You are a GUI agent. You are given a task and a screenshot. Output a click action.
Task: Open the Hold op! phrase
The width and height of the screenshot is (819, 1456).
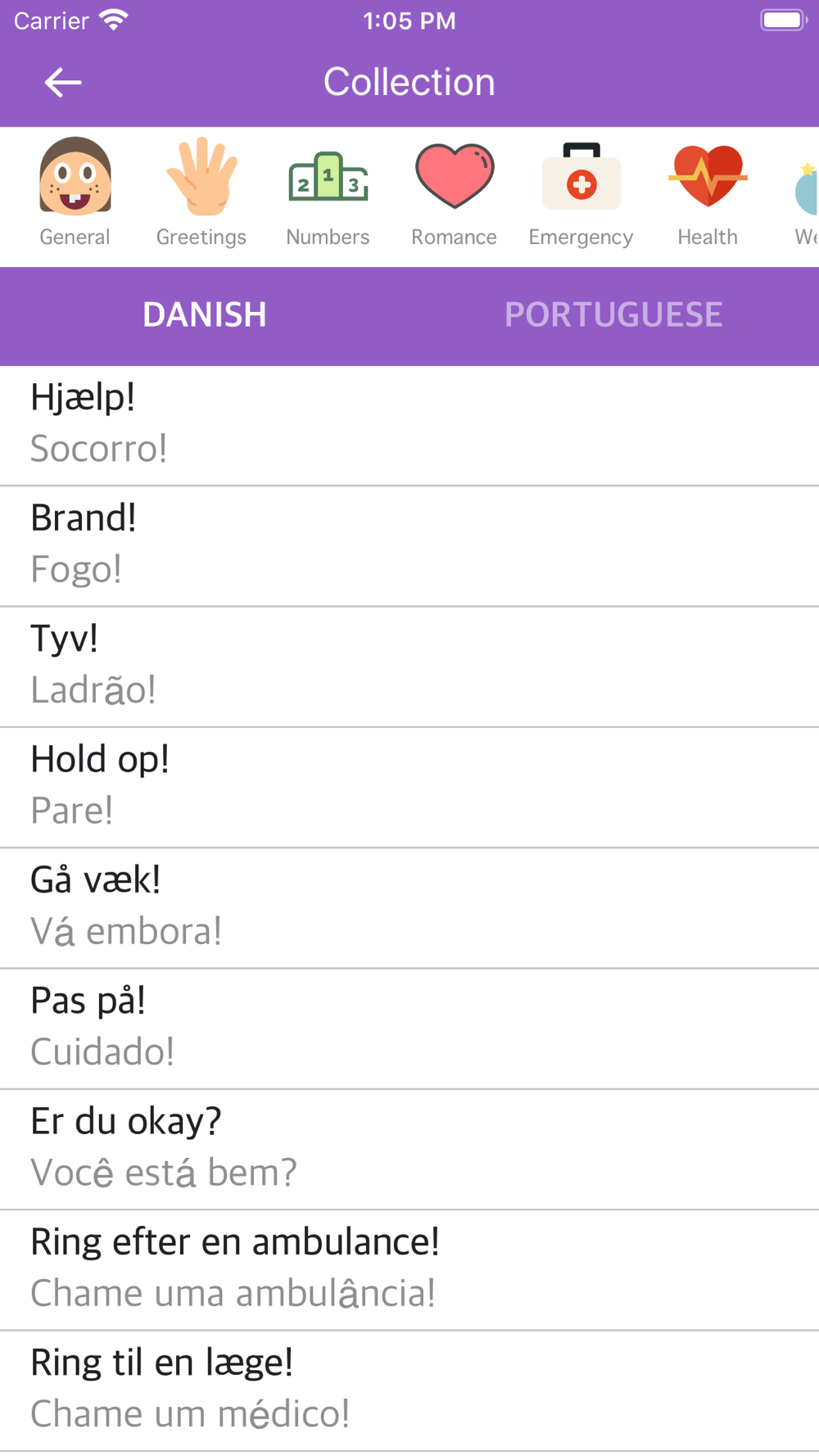pos(409,787)
